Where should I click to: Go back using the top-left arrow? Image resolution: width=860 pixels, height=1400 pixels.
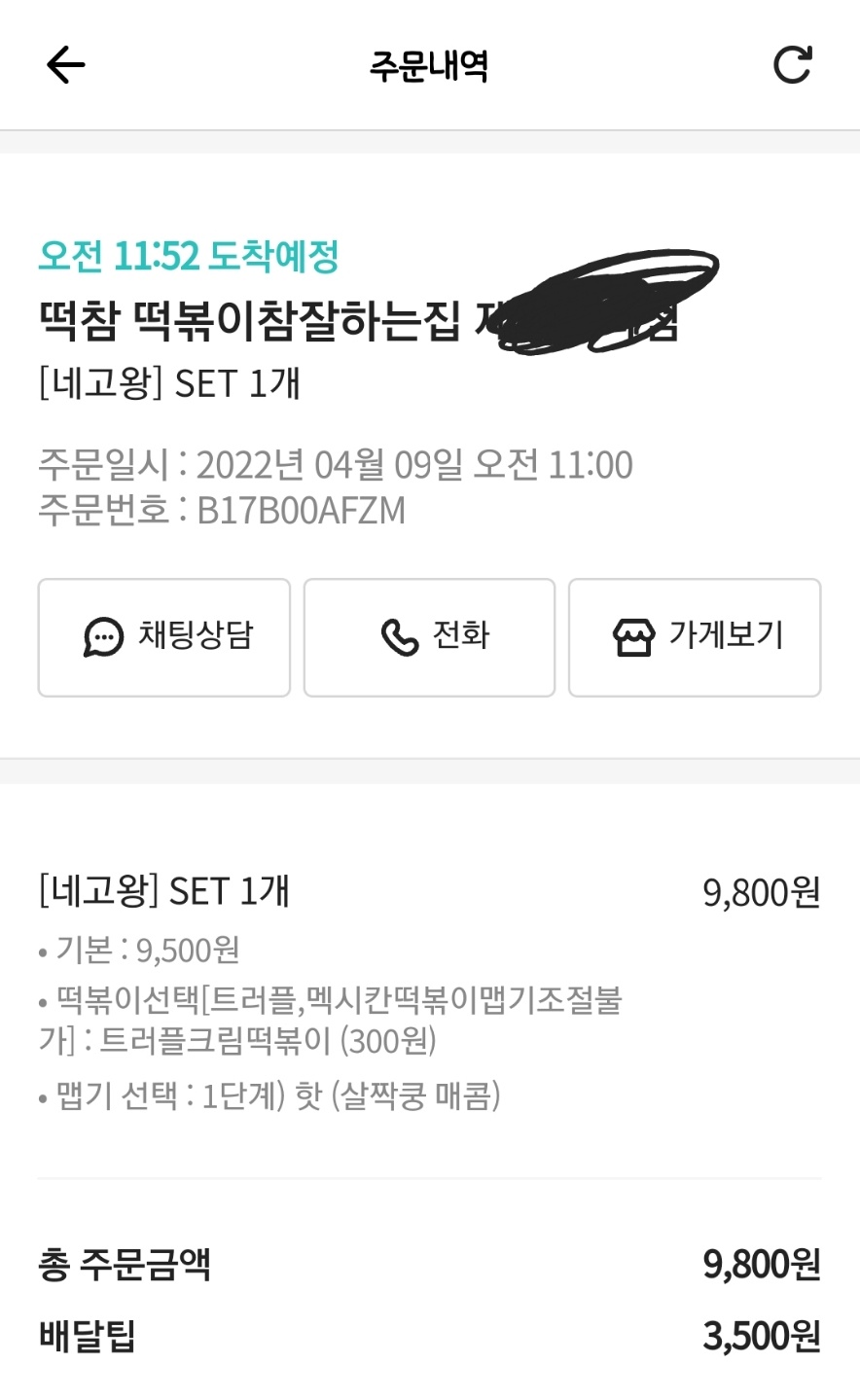[x=66, y=65]
